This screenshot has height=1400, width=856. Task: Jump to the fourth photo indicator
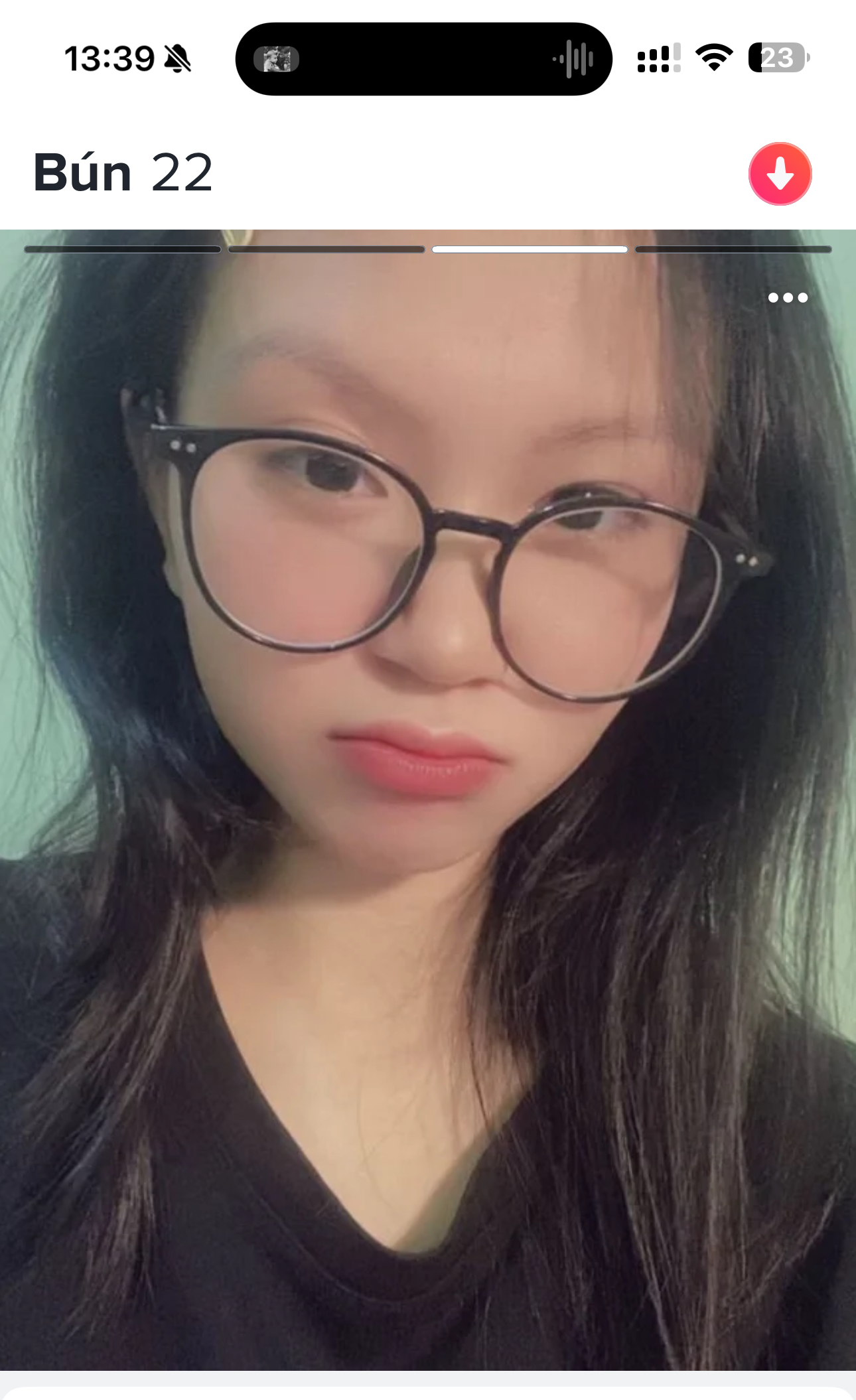click(x=733, y=249)
